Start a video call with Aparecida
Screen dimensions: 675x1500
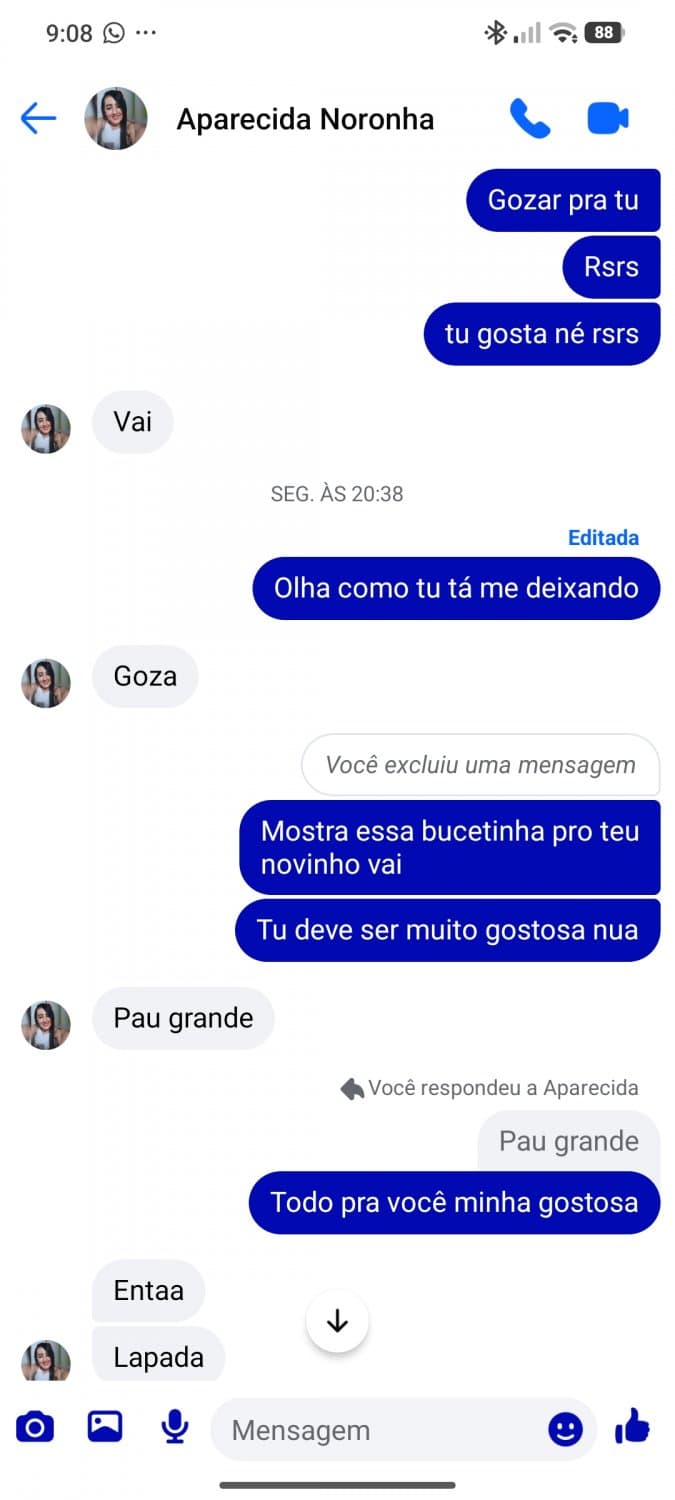[607, 119]
